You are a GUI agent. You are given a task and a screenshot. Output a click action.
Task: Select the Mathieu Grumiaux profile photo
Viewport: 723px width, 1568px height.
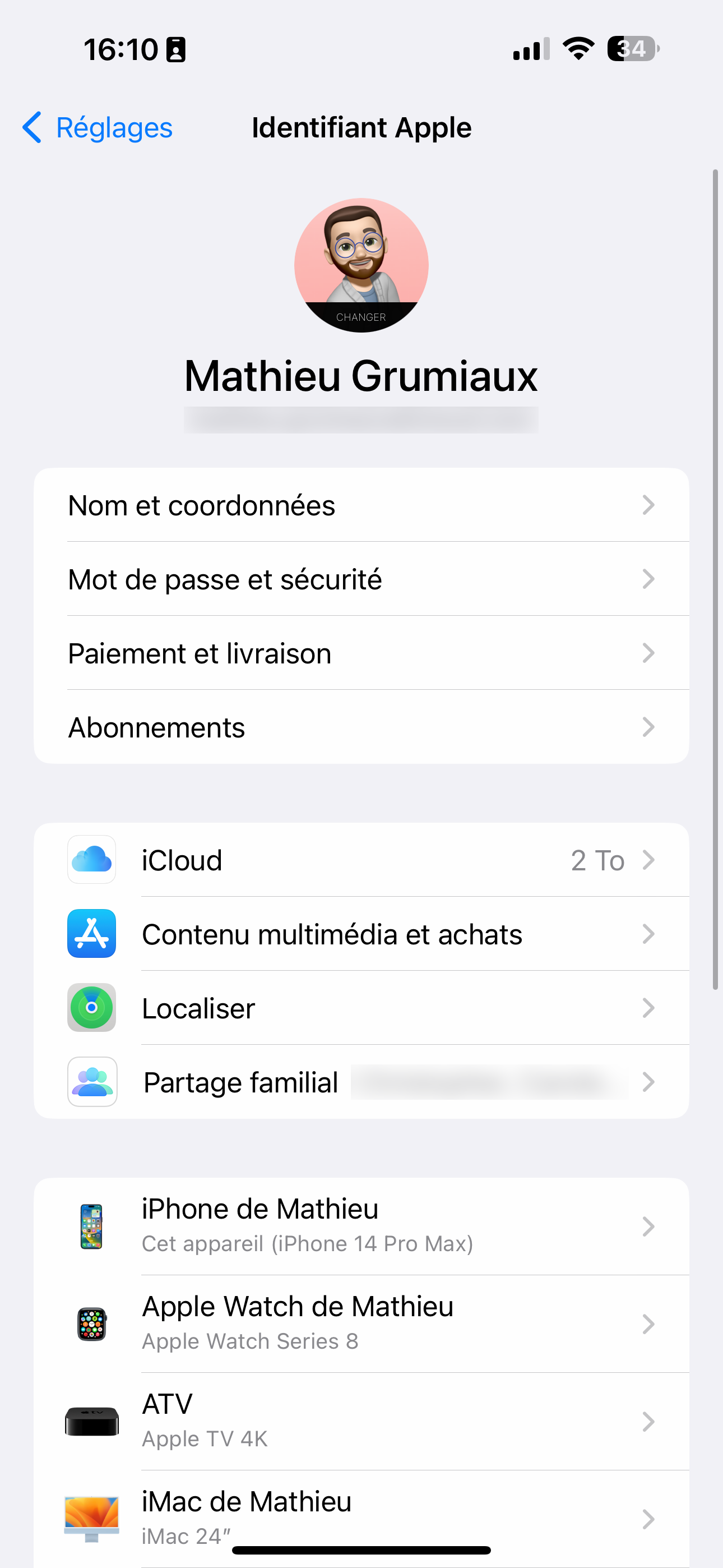point(361,263)
